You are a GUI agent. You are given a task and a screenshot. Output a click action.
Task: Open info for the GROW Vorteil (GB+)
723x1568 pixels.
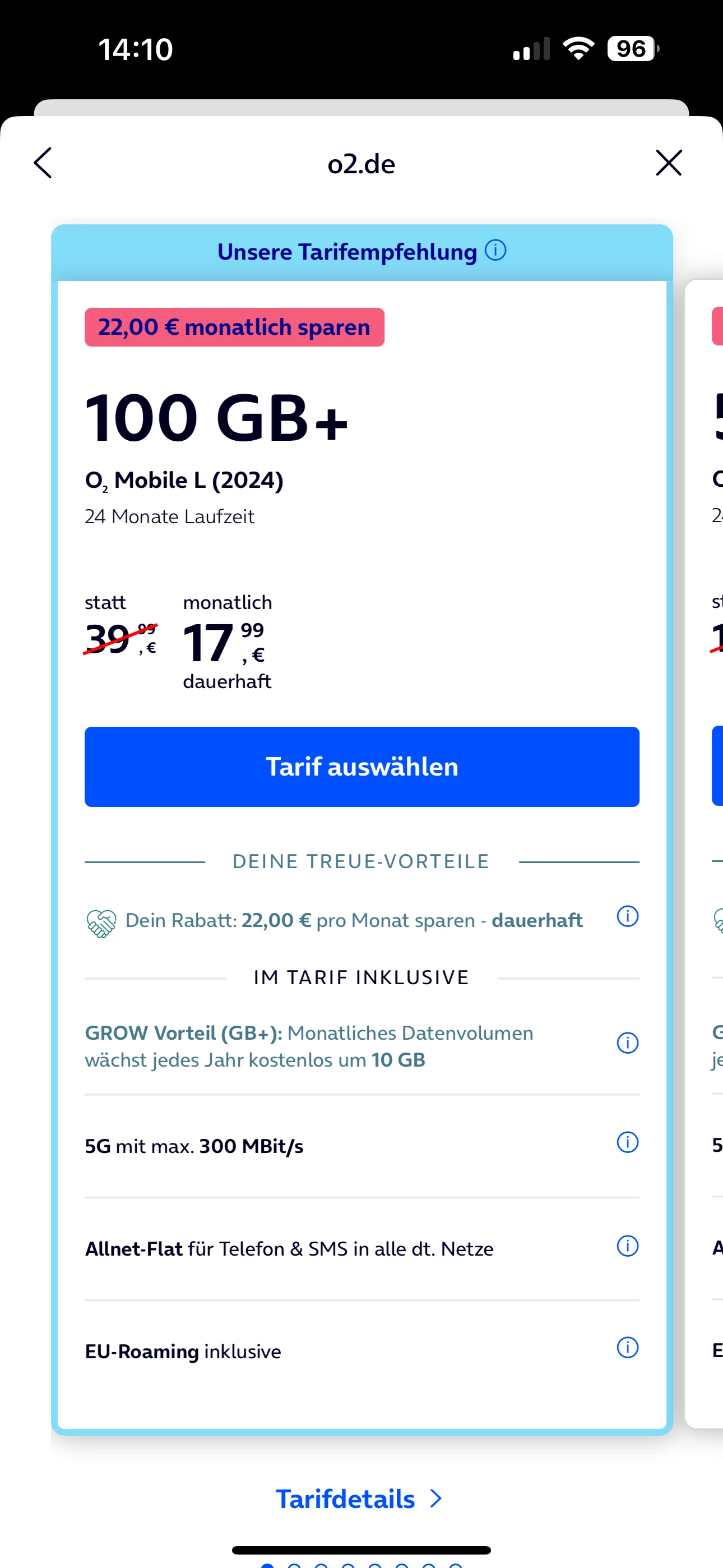pyautogui.click(x=628, y=1043)
